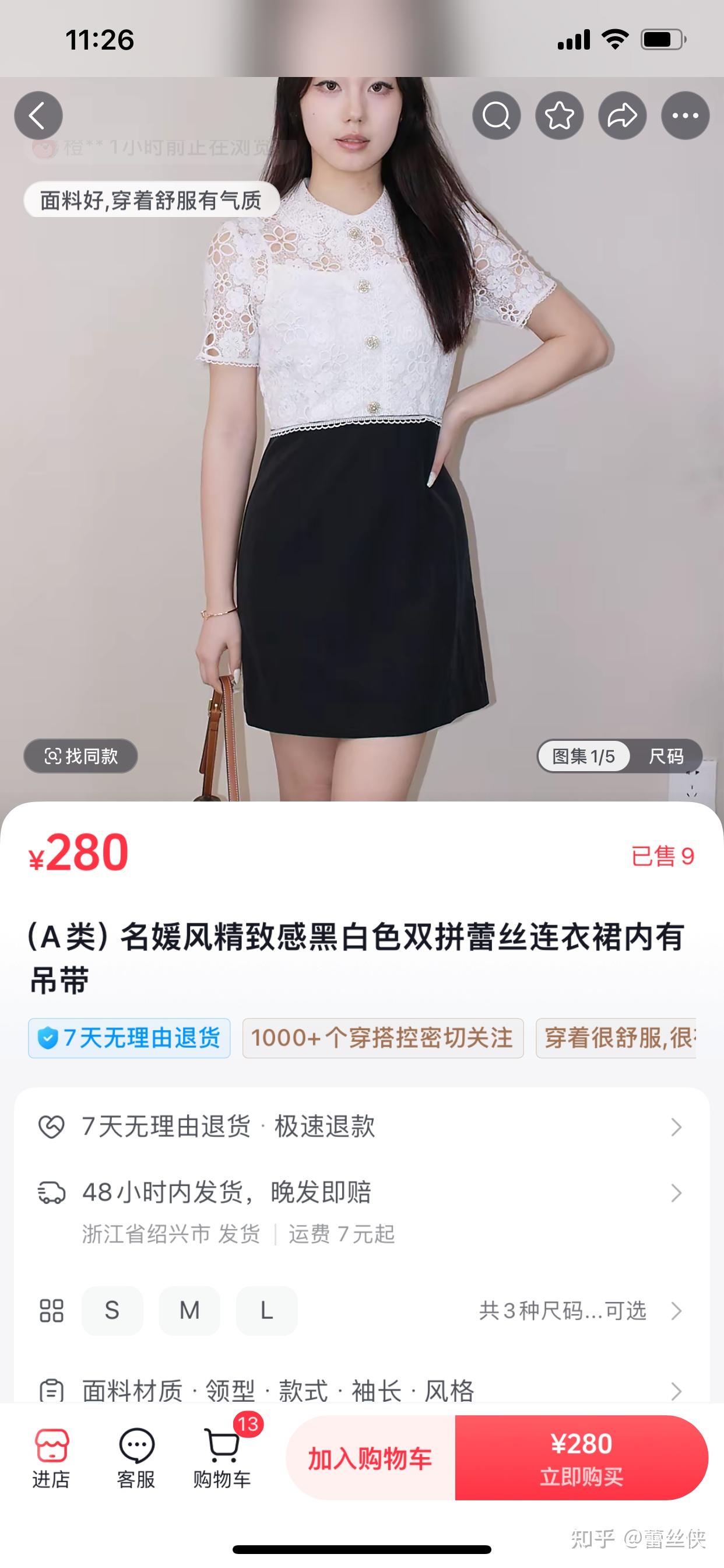Image resolution: width=724 pixels, height=1568 pixels.
Task: Select the 图集 1/5 gallery tab
Action: pos(584,756)
